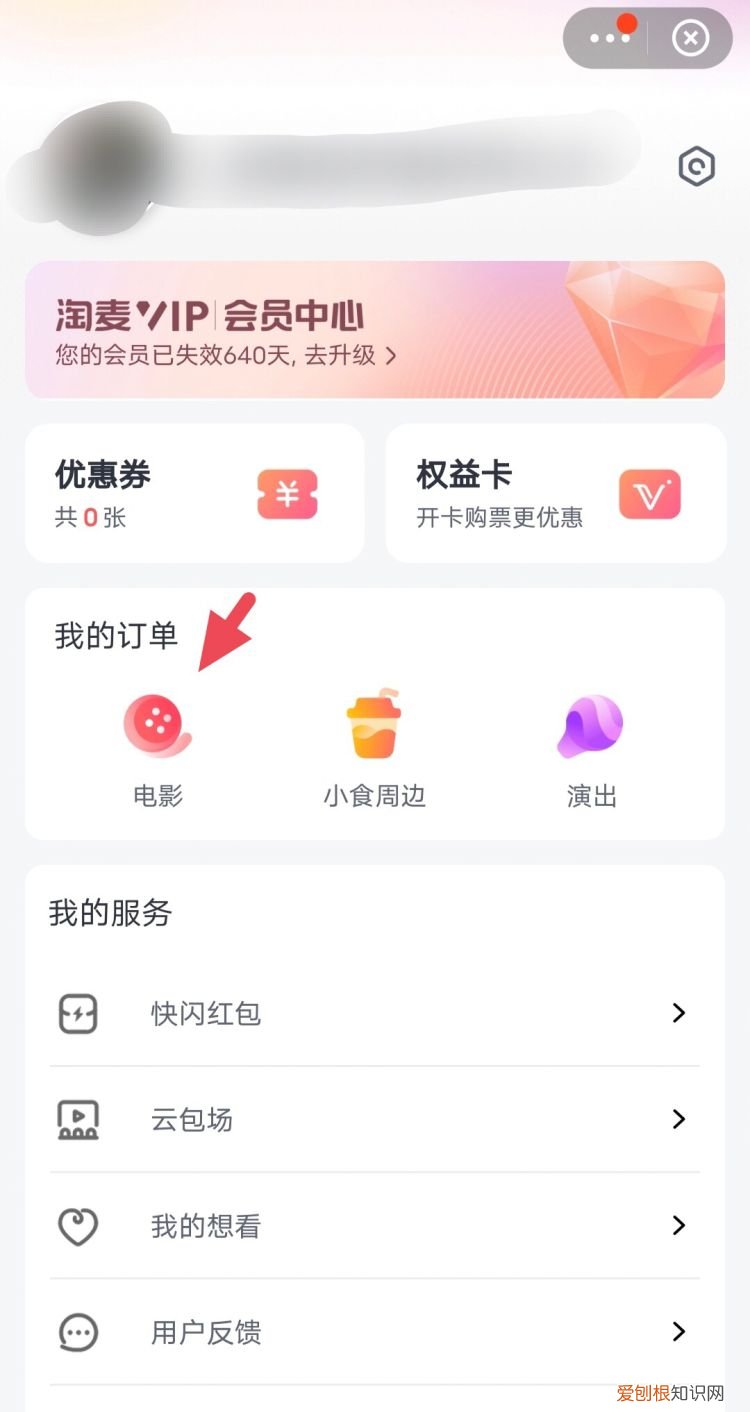Screen dimensions: 750x1412
Task: Open 用户反馈 through its right arrow
Action: pyautogui.click(x=679, y=1332)
